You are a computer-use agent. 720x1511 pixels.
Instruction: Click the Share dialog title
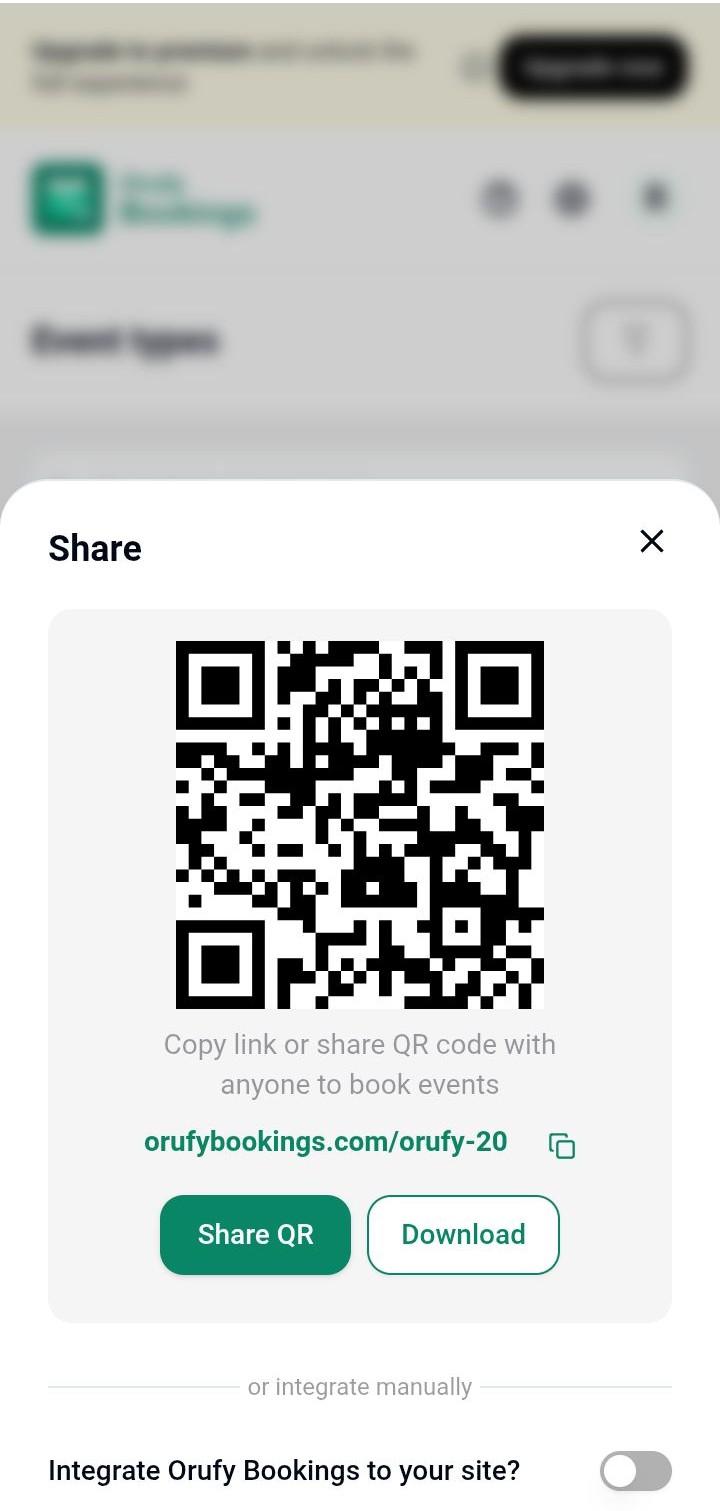[94, 547]
